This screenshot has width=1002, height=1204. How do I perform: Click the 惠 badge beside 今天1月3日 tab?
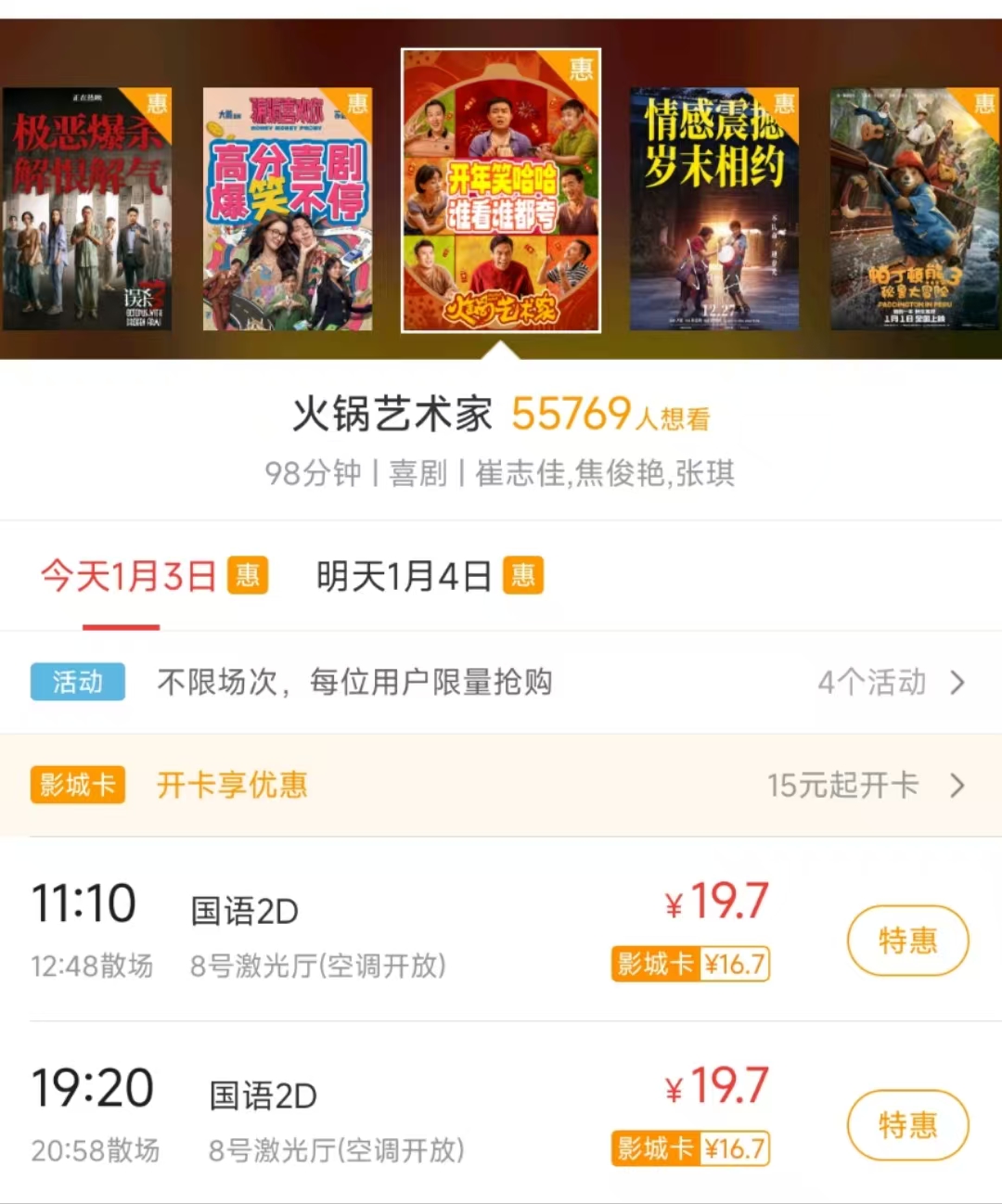click(x=247, y=576)
